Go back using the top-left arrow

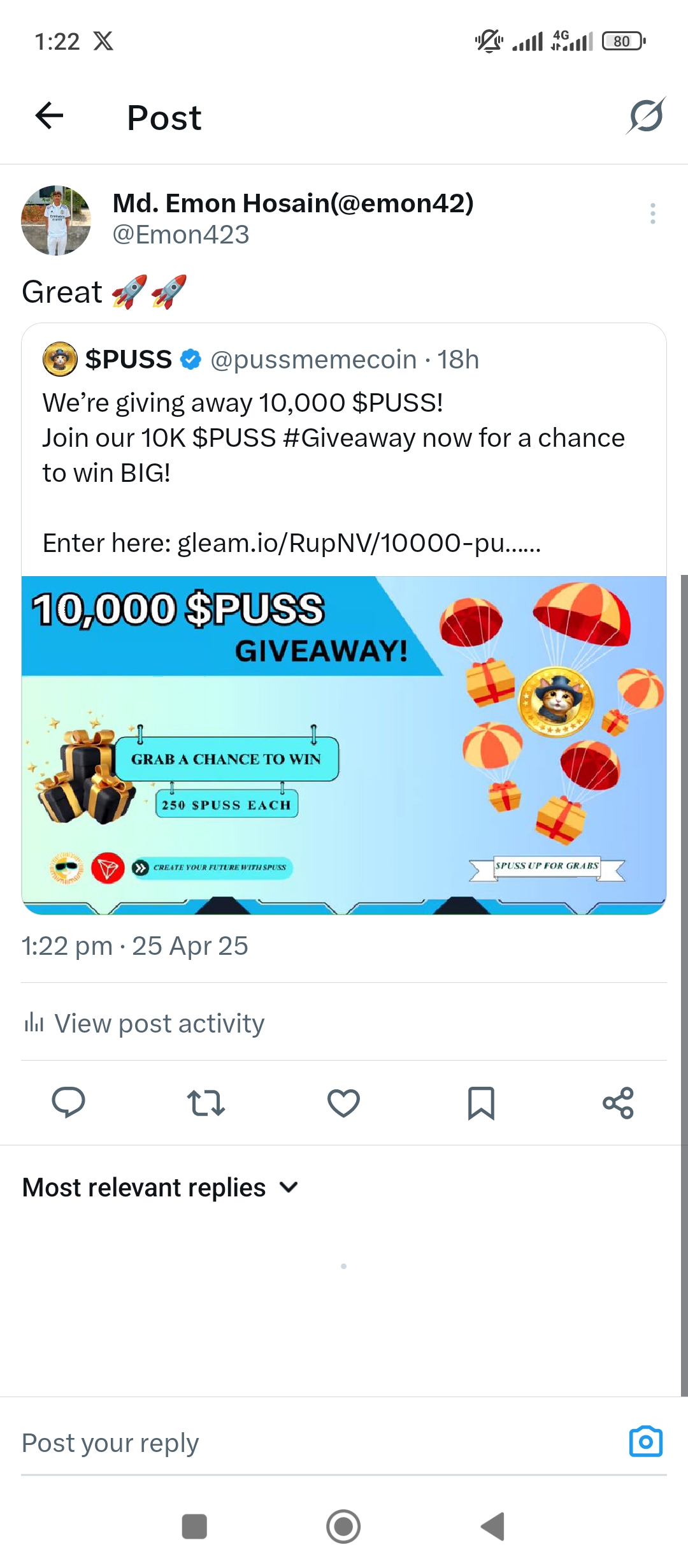point(49,116)
